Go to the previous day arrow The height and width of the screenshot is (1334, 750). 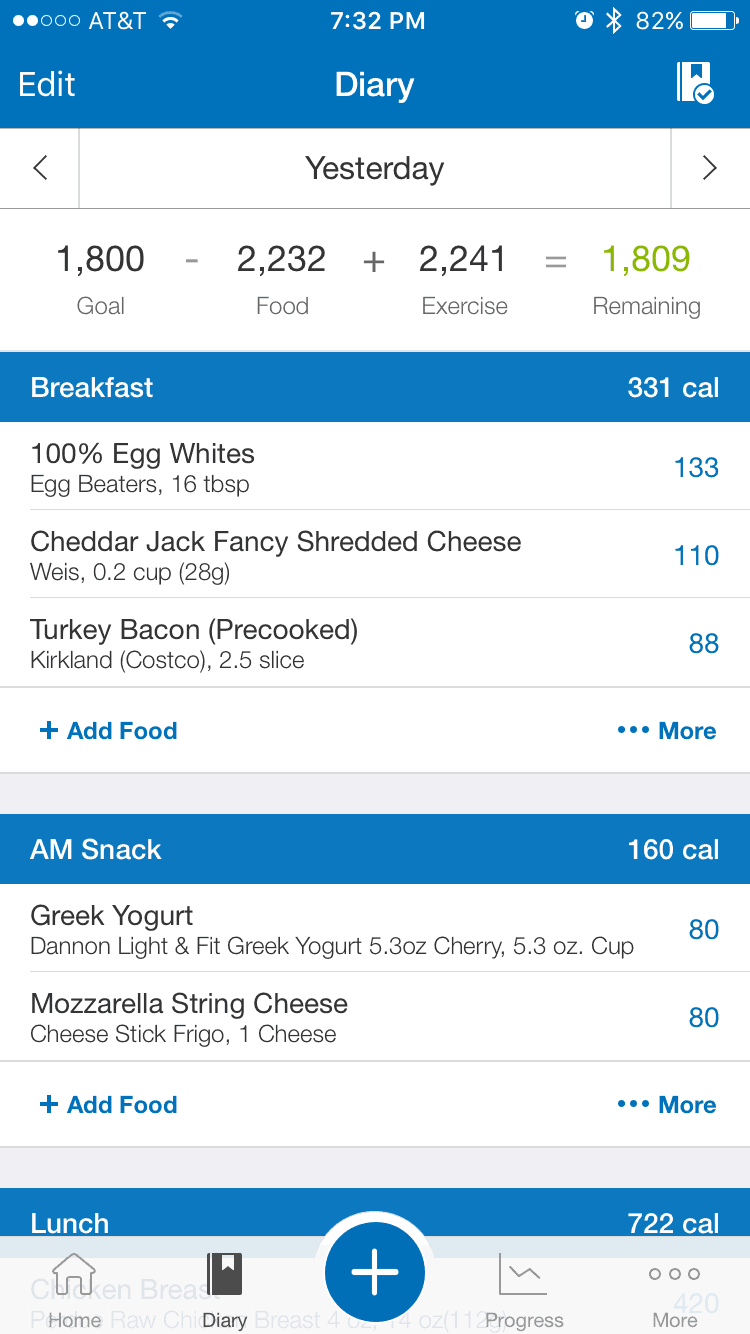point(40,168)
